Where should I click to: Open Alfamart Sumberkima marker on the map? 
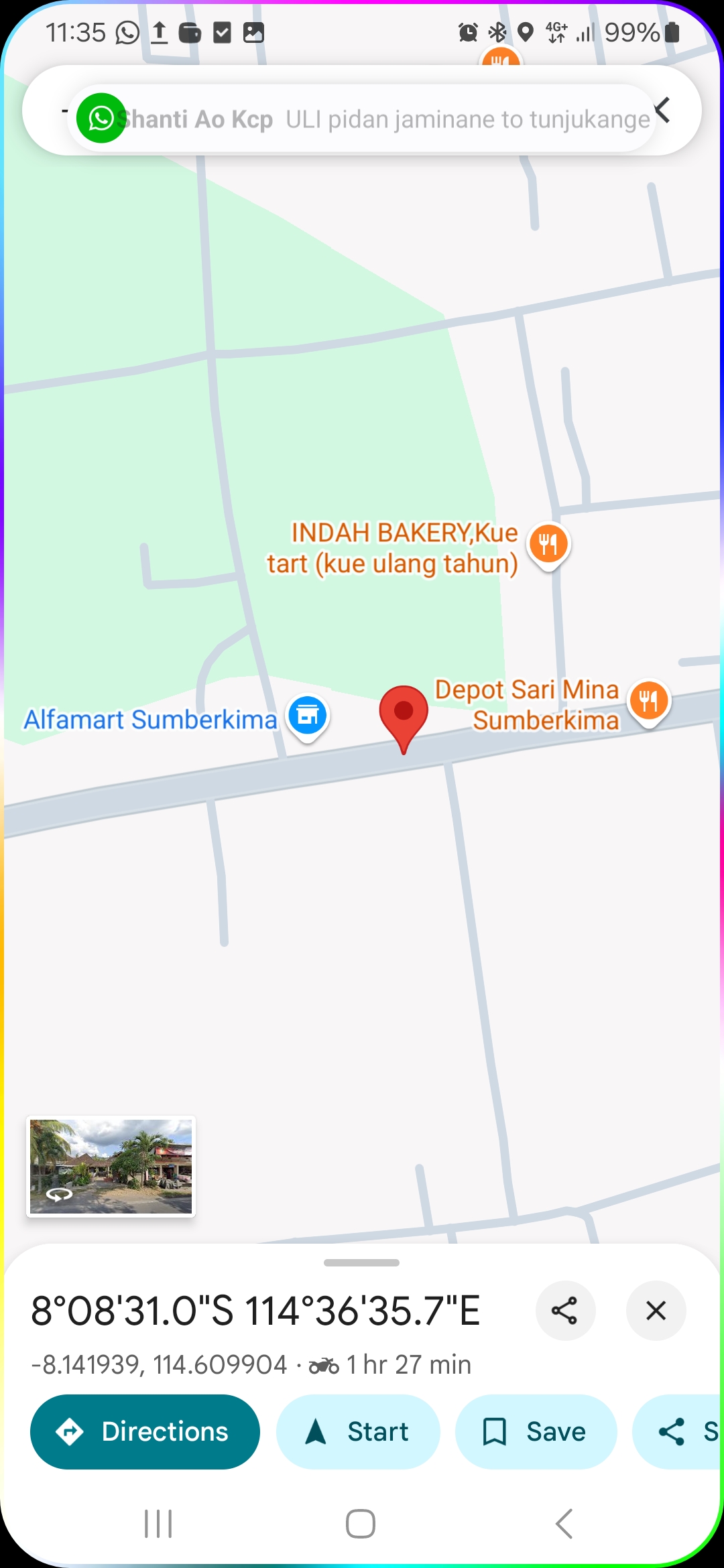tap(308, 715)
